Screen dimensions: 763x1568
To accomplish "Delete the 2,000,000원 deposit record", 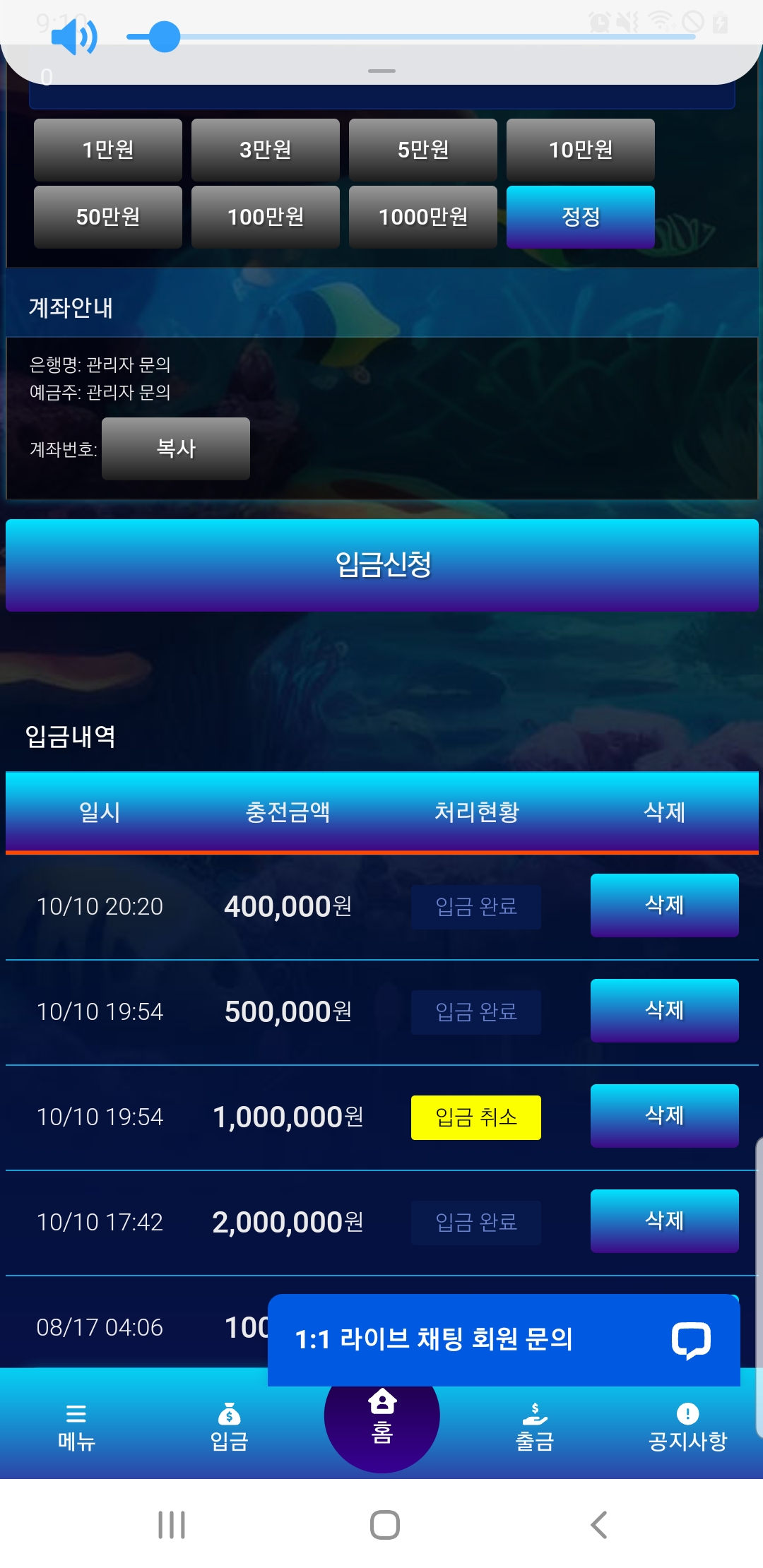I will 664,1220.
